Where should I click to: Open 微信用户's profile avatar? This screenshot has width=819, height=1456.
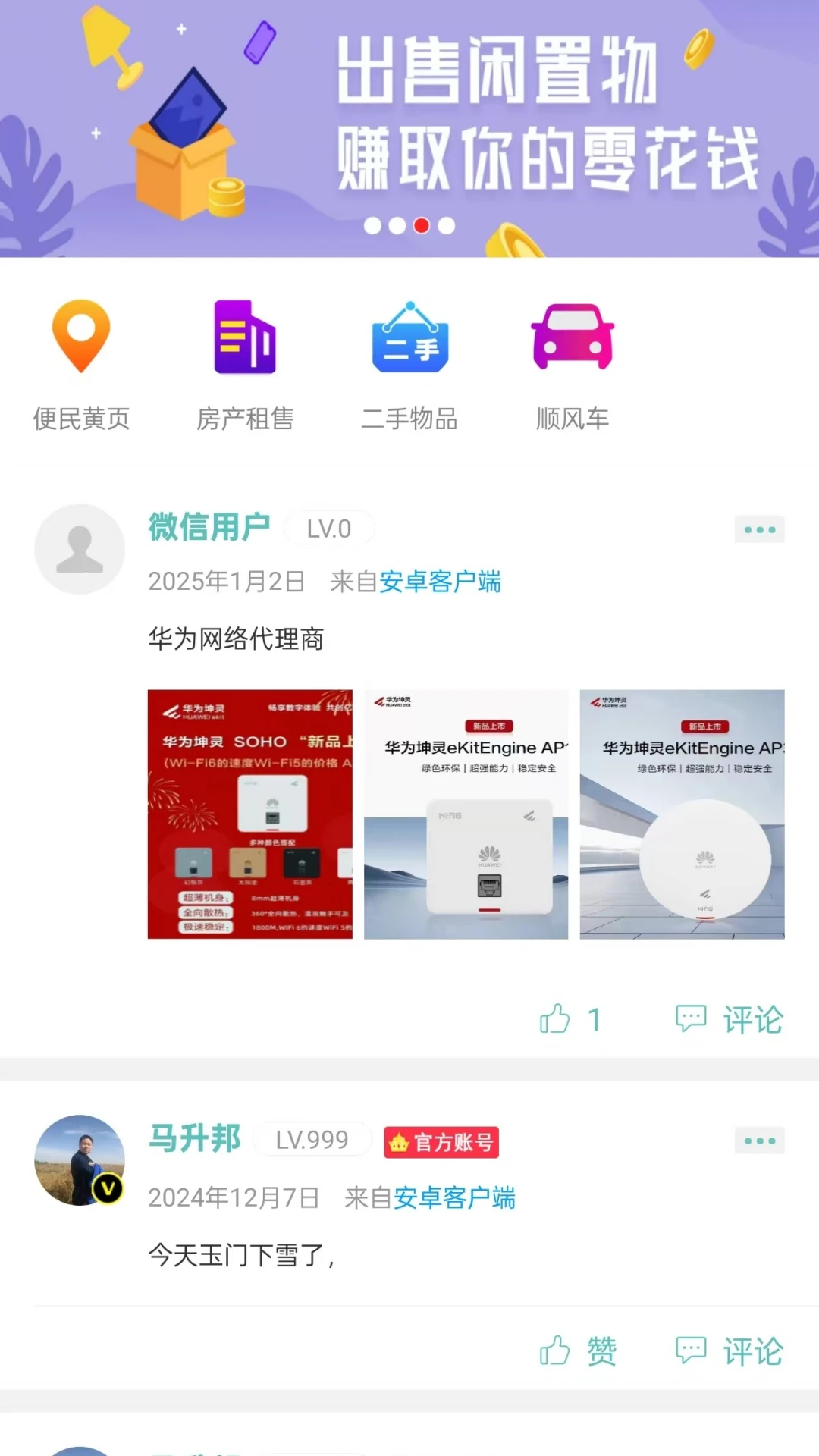79,548
